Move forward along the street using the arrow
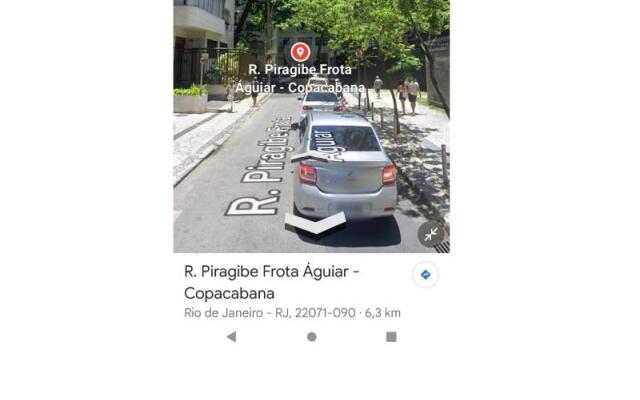640x400 pixels. coord(314,223)
